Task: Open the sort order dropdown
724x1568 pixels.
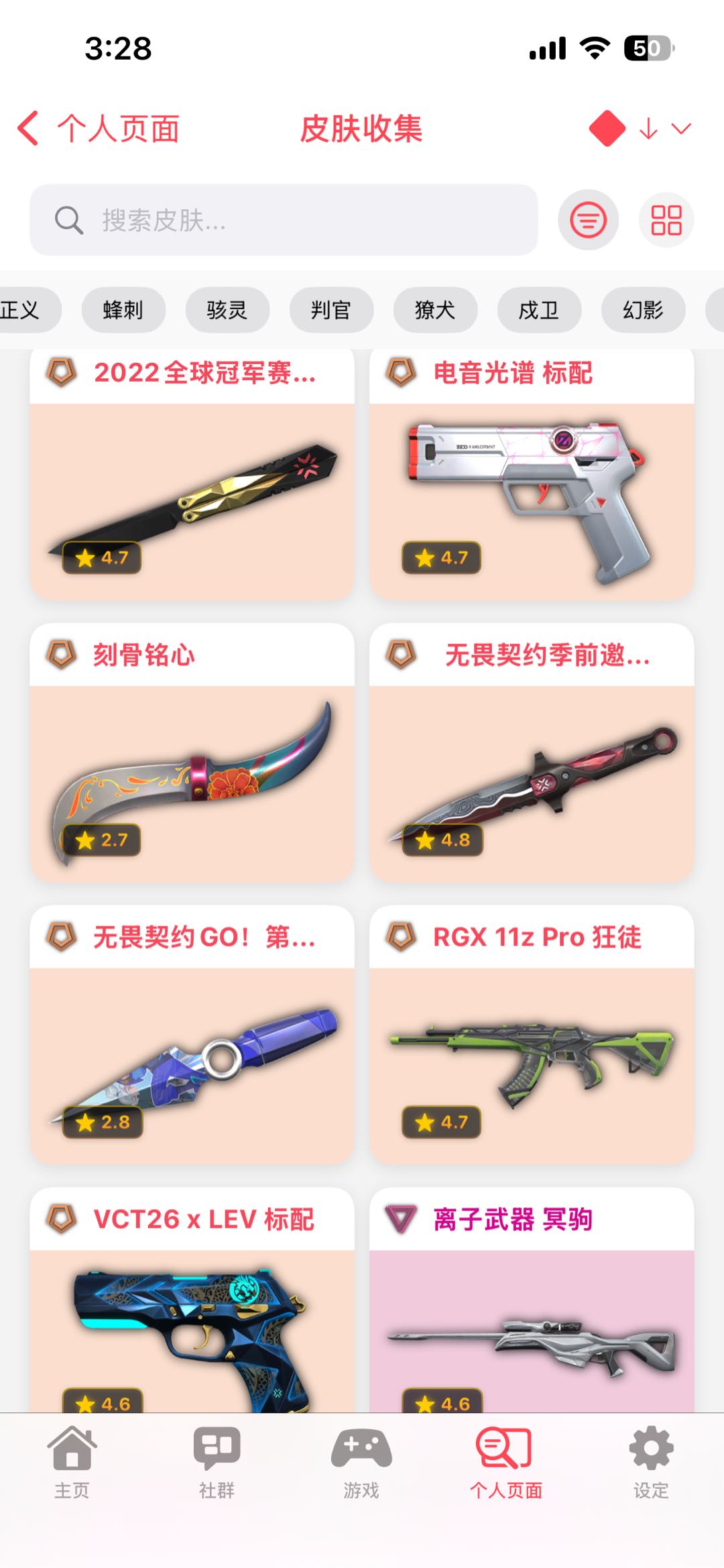Action: (x=664, y=128)
